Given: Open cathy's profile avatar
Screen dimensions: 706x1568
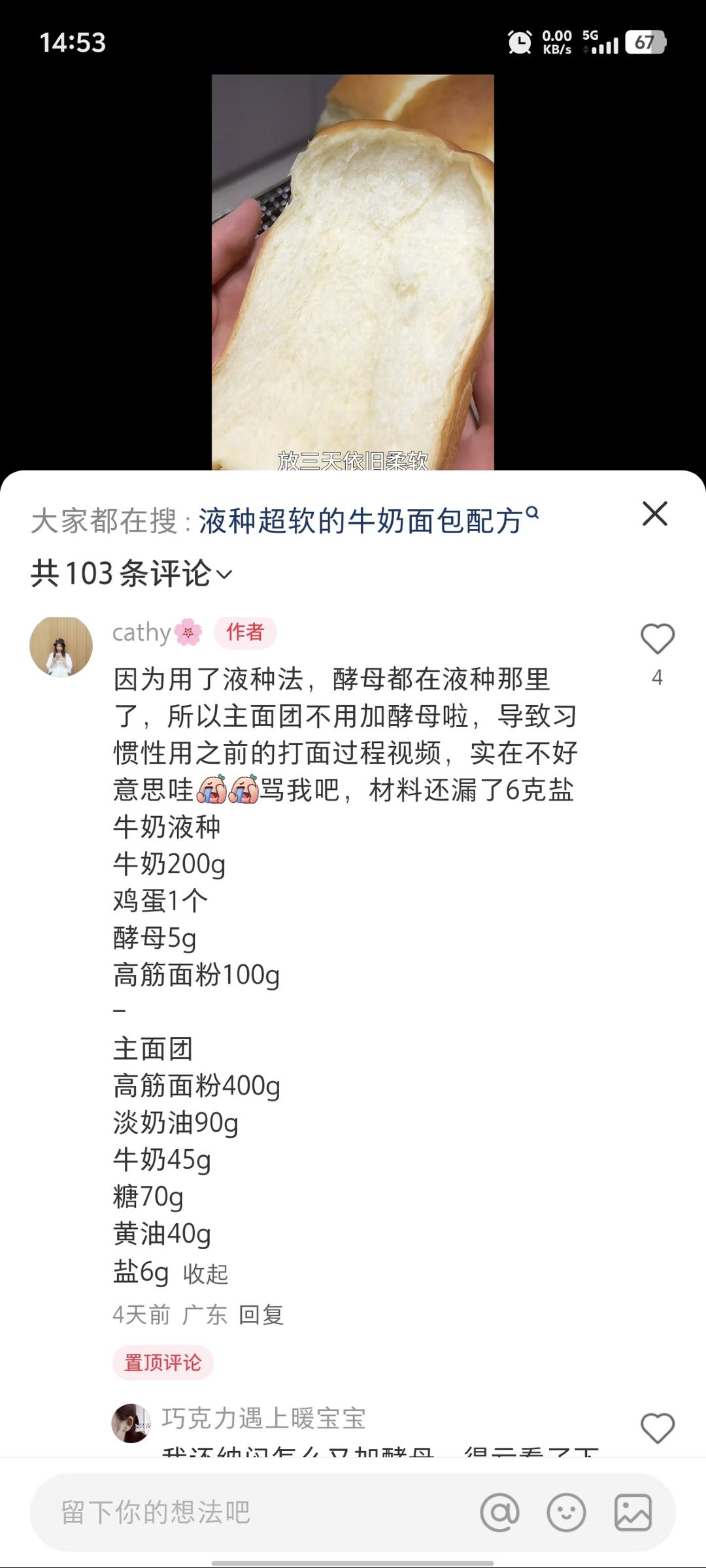Looking at the screenshot, I should tap(61, 646).
